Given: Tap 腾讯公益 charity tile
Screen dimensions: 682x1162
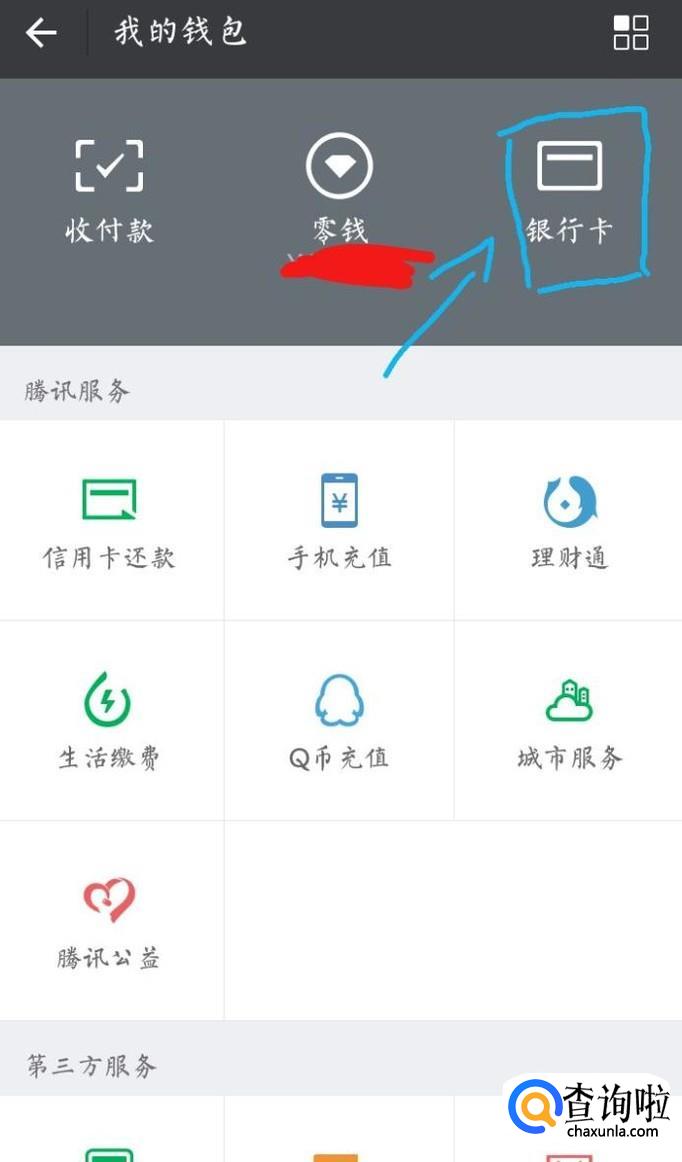Looking at the screenshot, I should click(x=109, y=920).
